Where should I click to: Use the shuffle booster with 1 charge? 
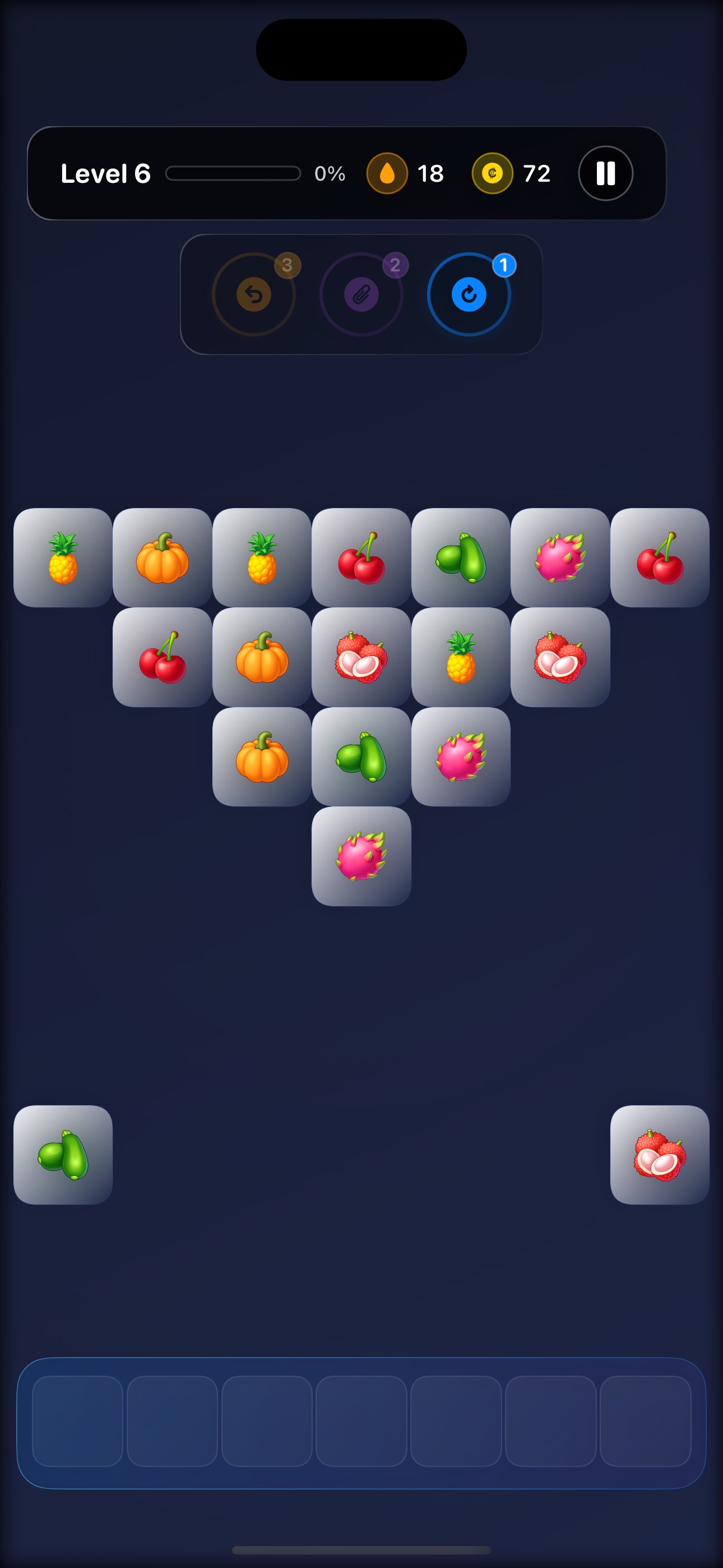[469, 294]
